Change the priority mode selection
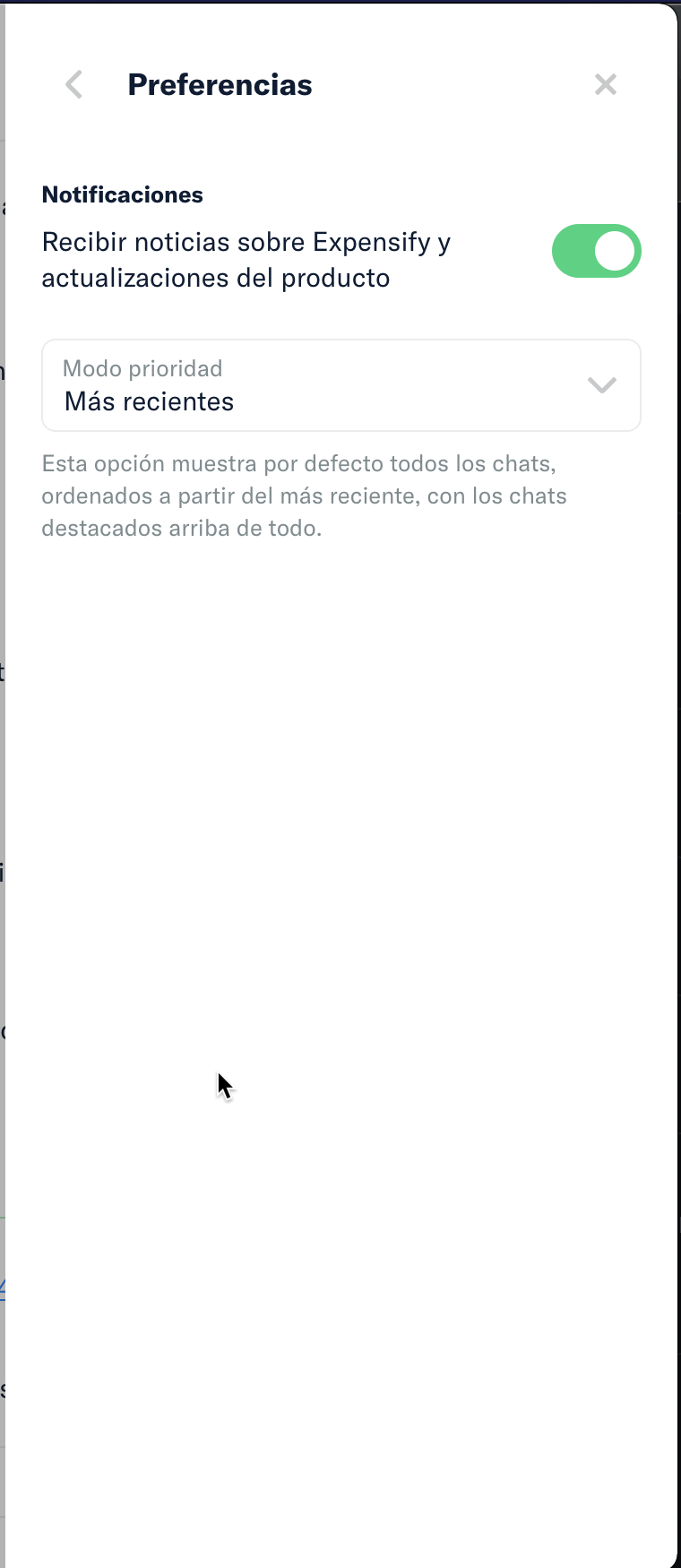Viewport: 681px width, 1568px height. (340, 385)
